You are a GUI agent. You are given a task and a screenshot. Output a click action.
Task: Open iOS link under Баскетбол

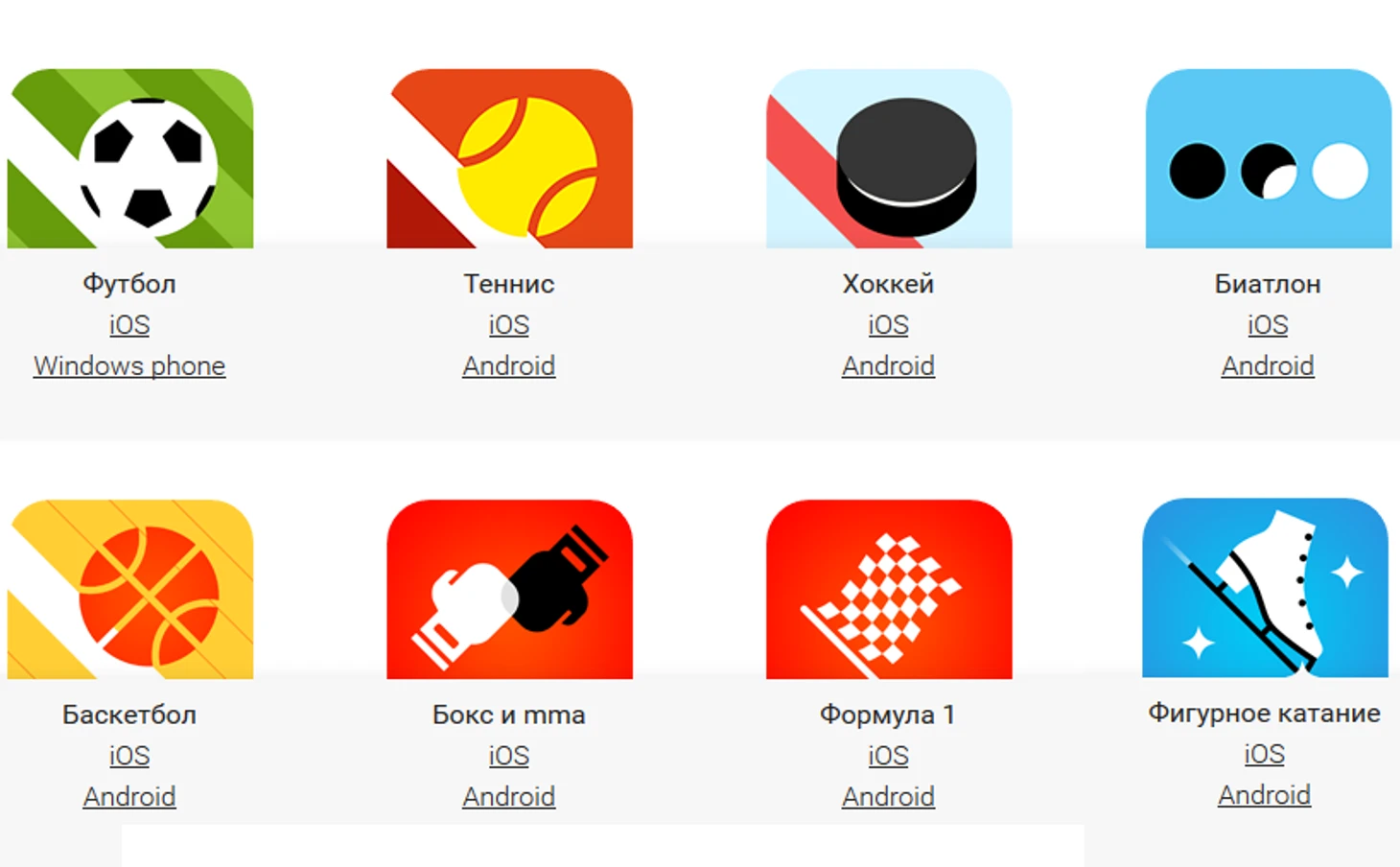129,756
